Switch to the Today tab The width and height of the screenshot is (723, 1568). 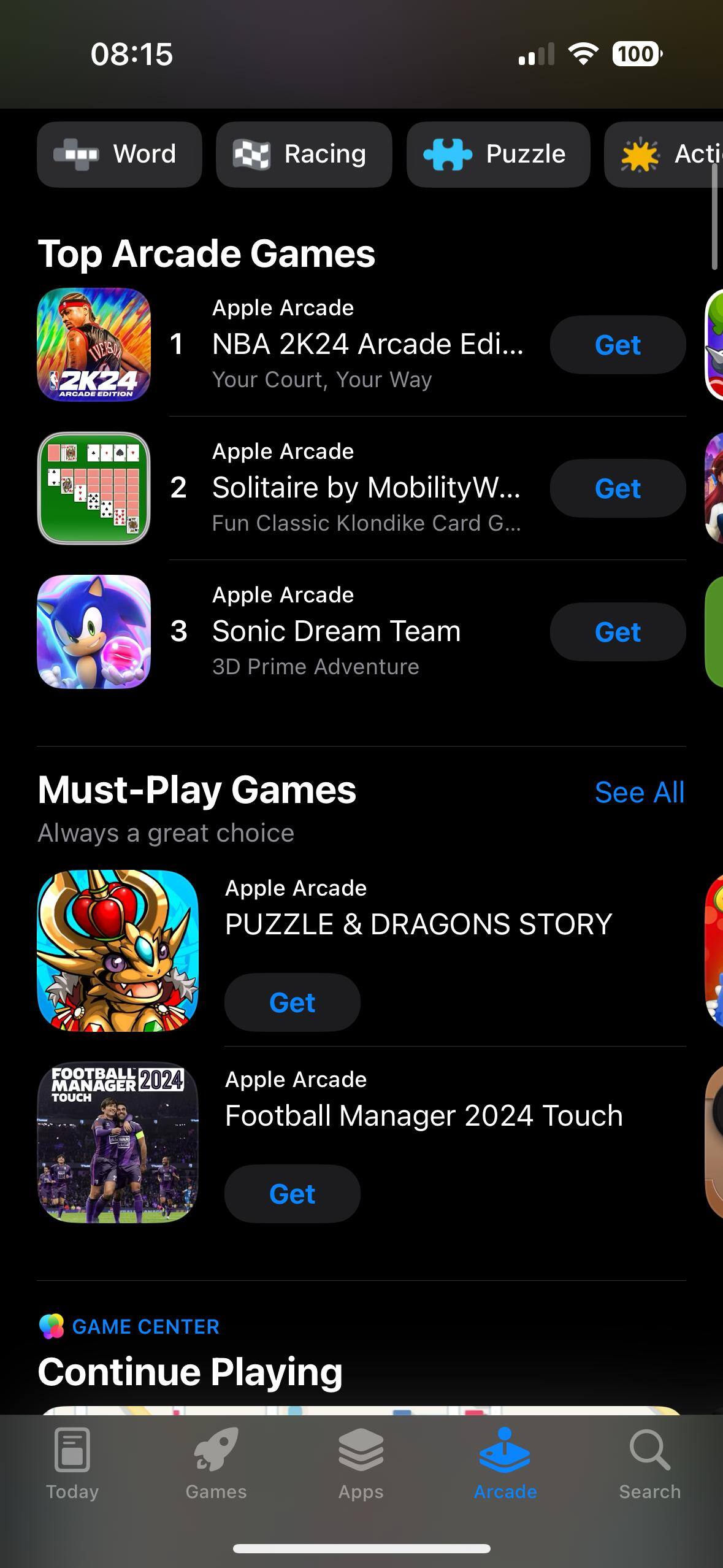[x=72, y=1464]
